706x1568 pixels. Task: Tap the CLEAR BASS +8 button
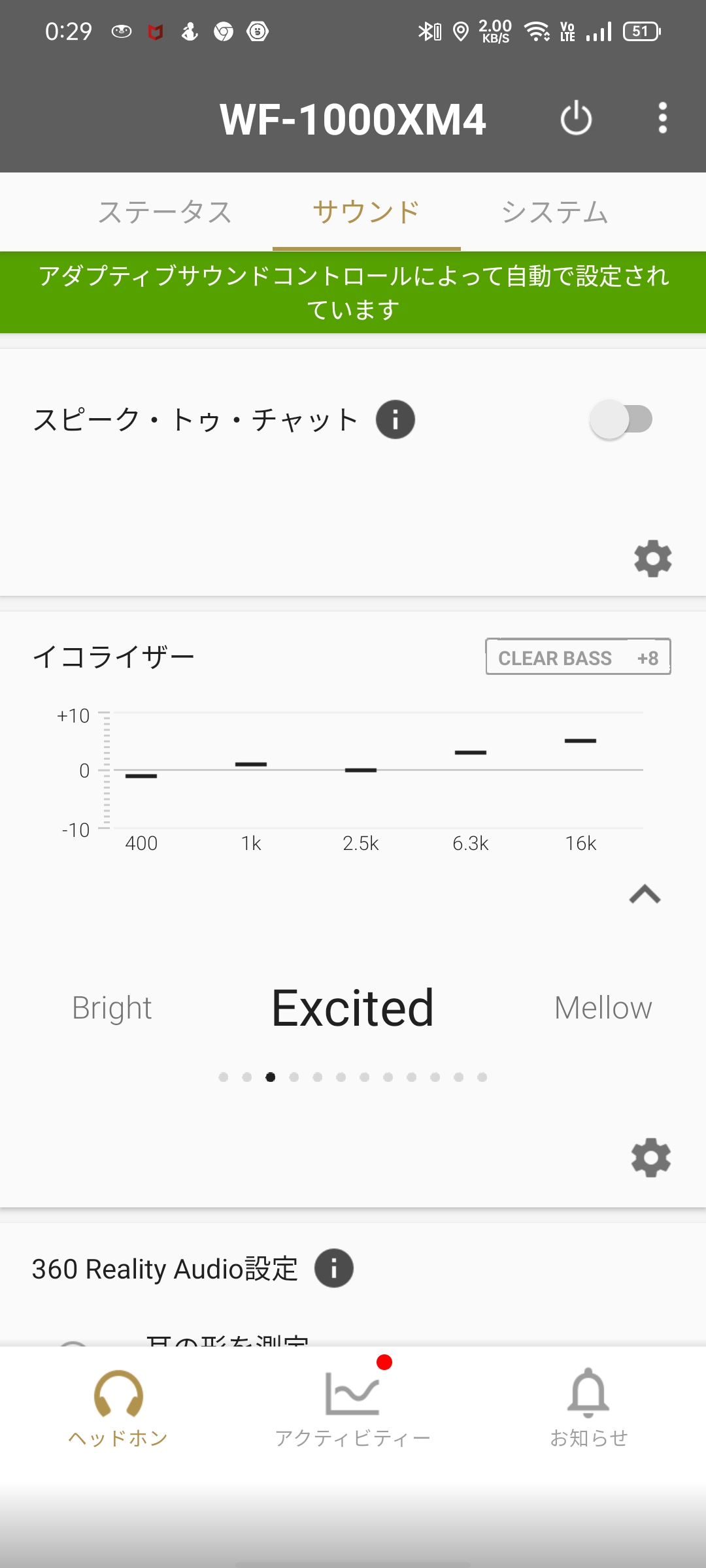pyautogui.click(x=578, y=657)
